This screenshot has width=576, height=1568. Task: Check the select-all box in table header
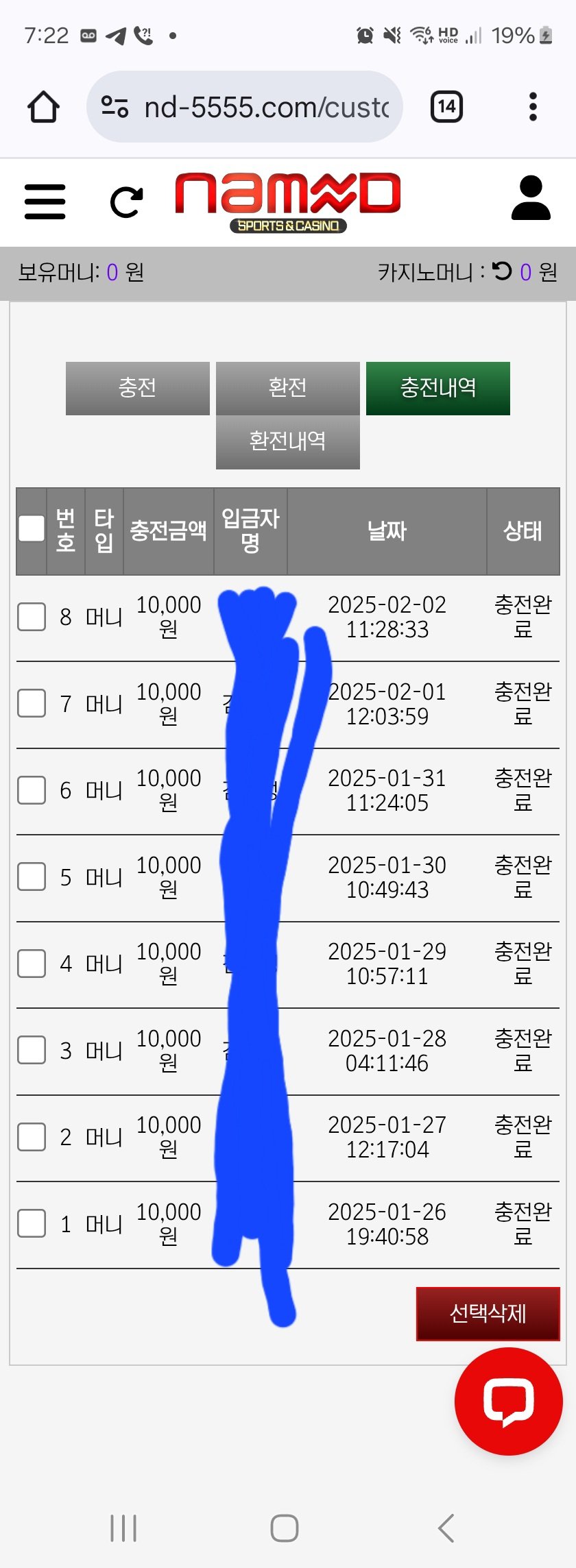(32, 529)
